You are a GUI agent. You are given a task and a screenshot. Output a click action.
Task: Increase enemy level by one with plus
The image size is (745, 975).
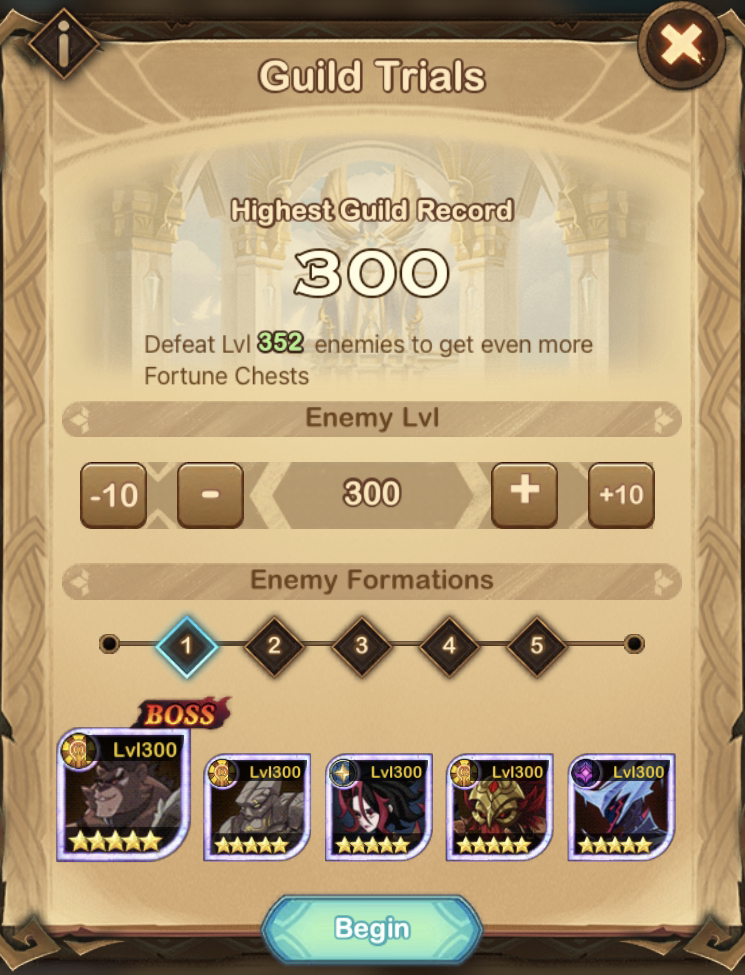[524, 495]
